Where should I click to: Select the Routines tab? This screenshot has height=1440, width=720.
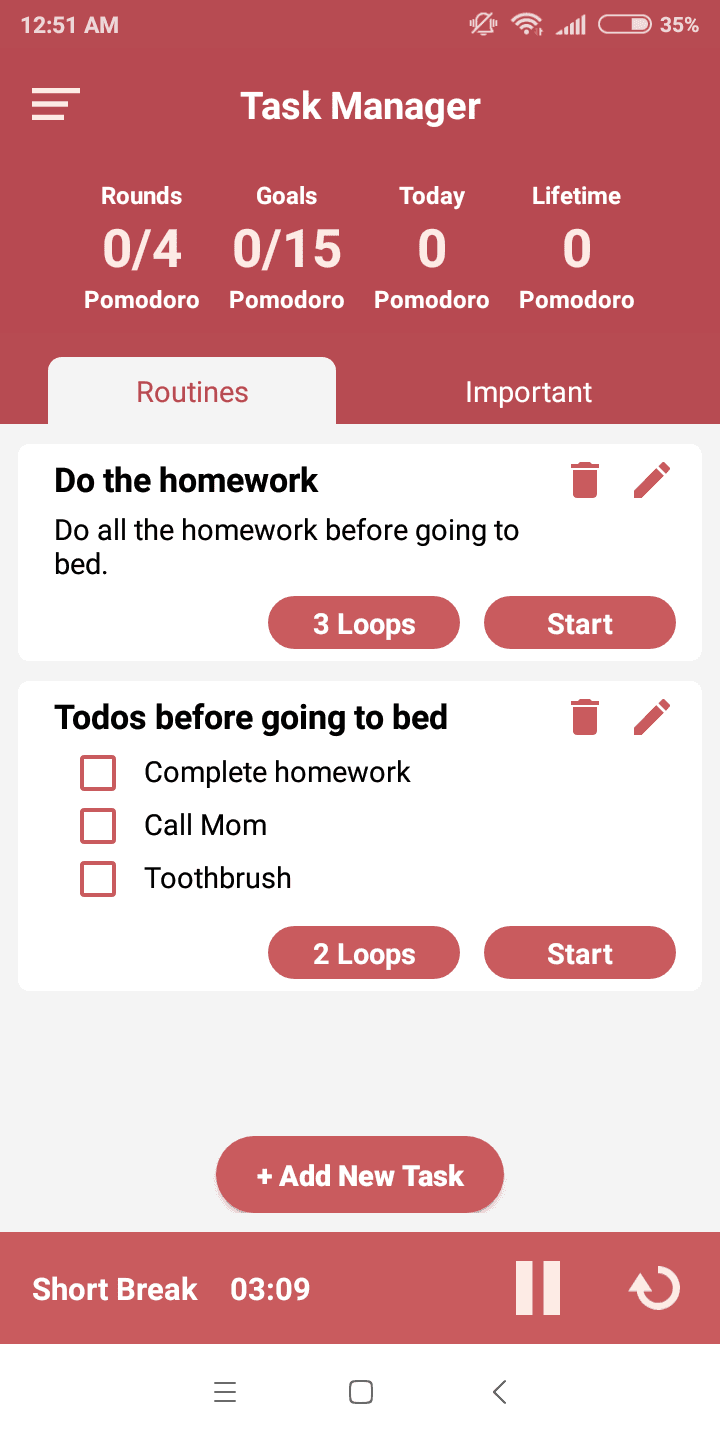[x=192, y=392]
